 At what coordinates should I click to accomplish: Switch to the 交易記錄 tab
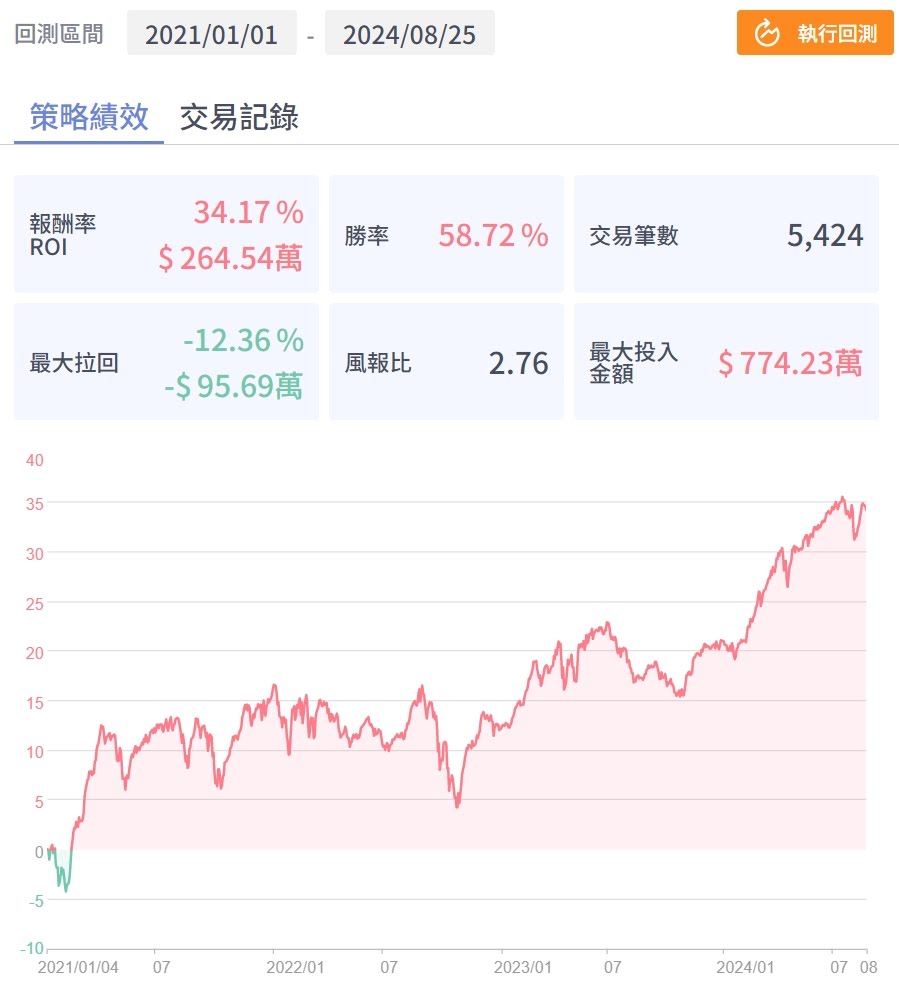[239, 118]
